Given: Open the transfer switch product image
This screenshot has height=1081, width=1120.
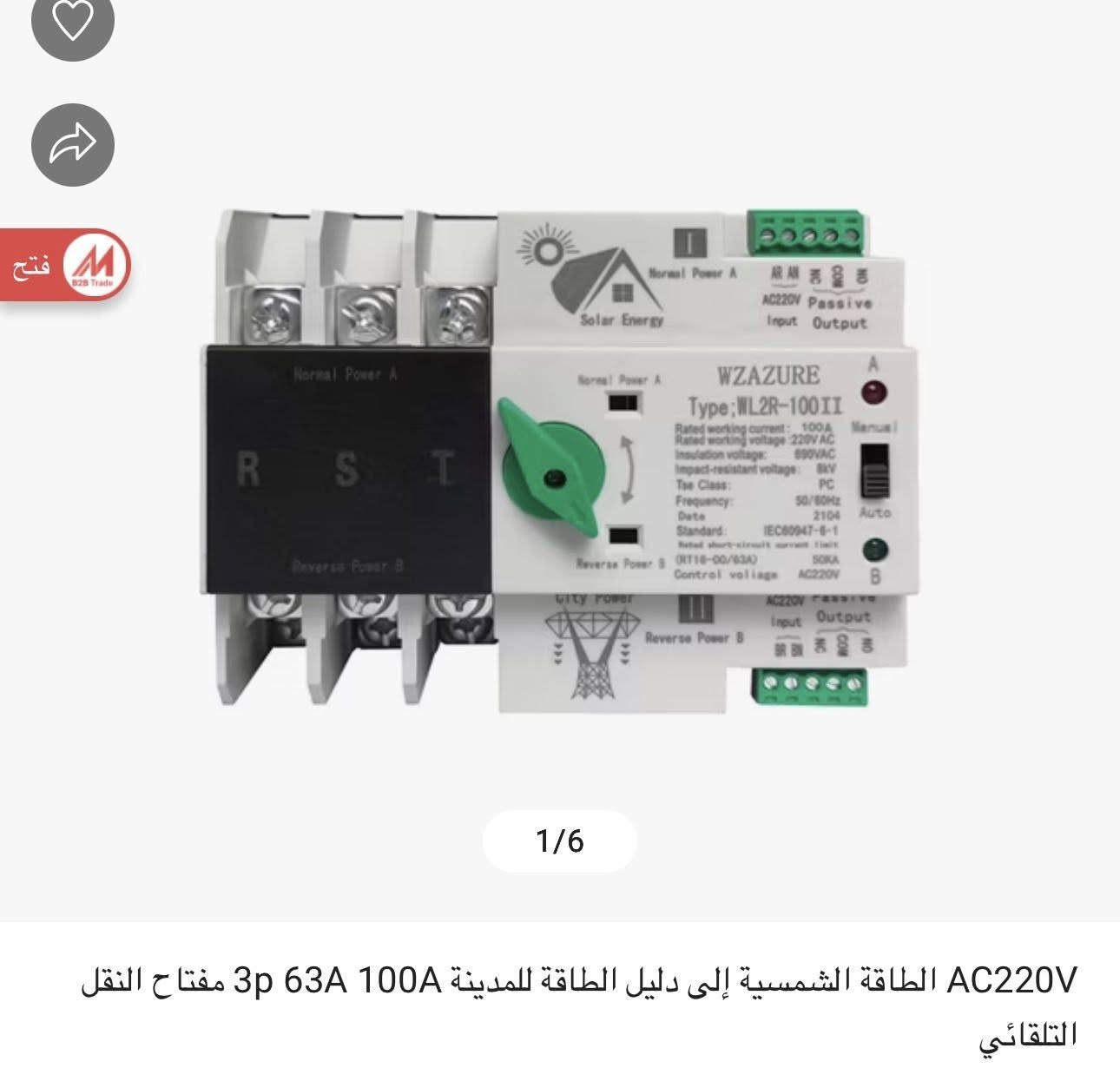Looking at the screenshot, I should (560, 460).
